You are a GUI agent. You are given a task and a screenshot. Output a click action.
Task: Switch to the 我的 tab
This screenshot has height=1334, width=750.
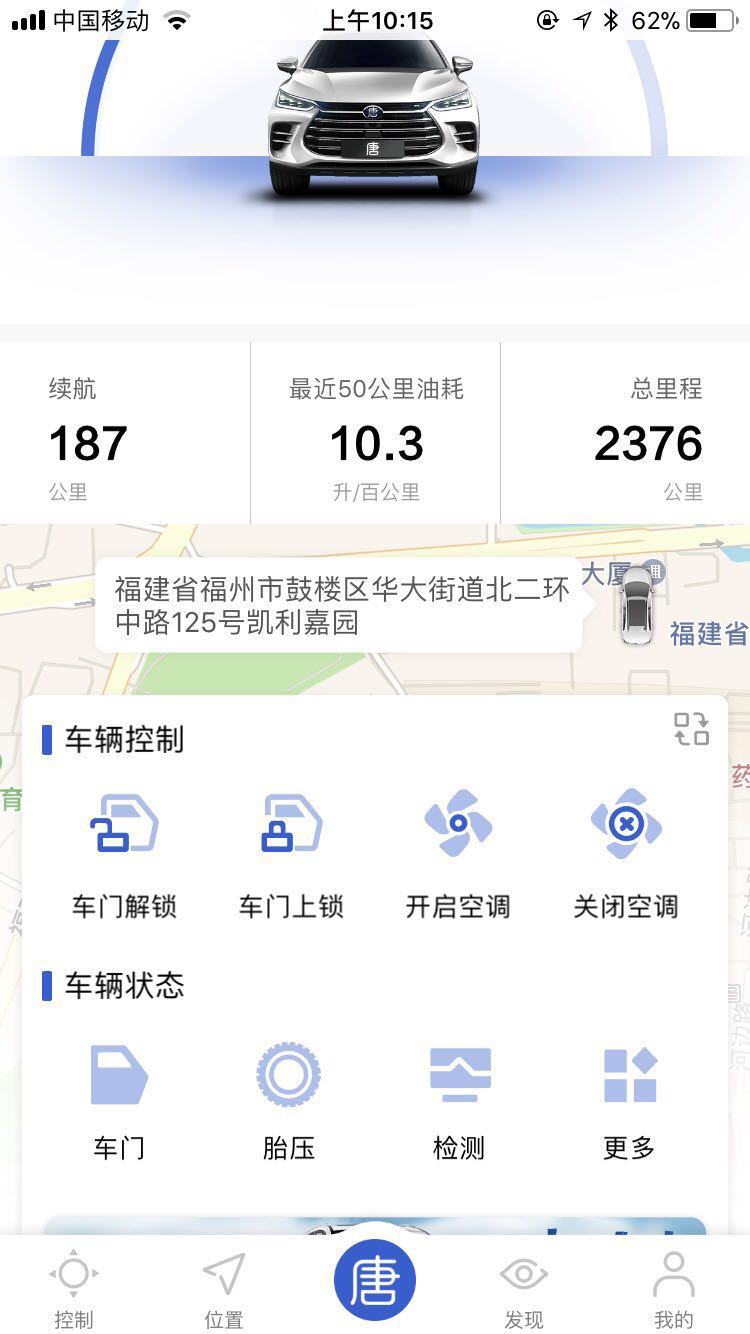tap(673, 1290)
